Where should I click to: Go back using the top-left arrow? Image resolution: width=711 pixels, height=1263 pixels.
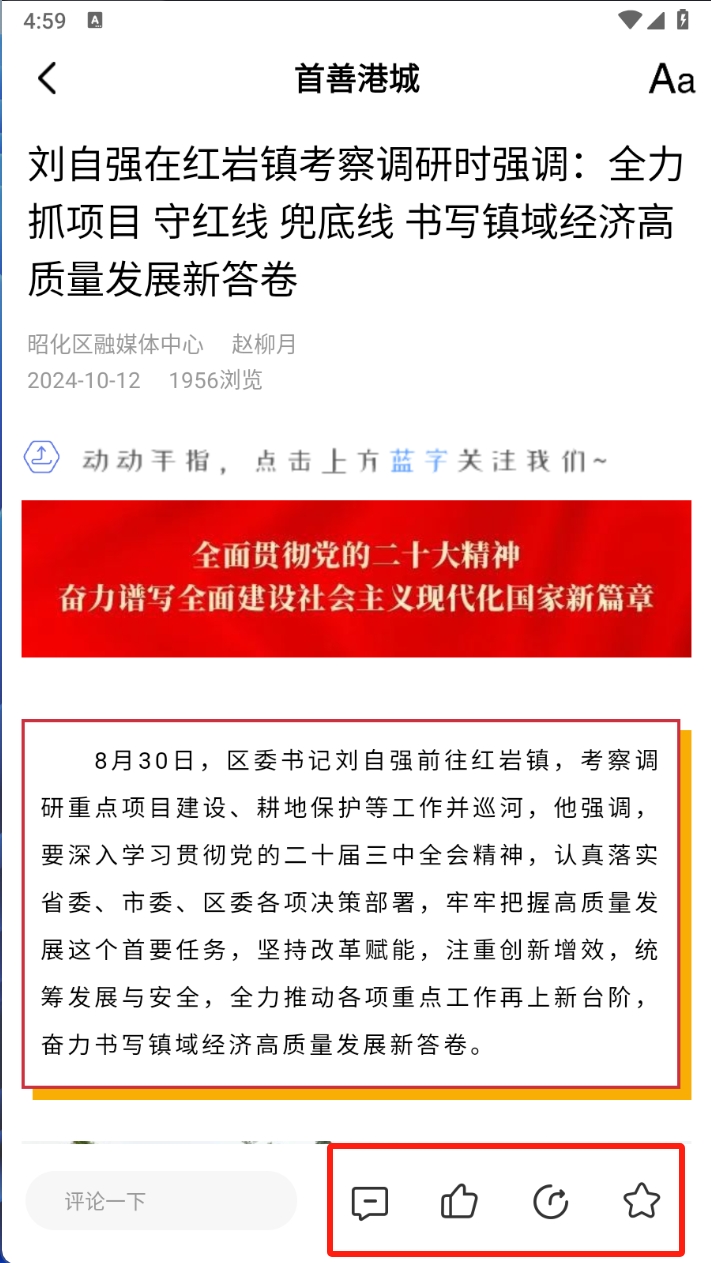pyautogui.click(x=47, y=78)
